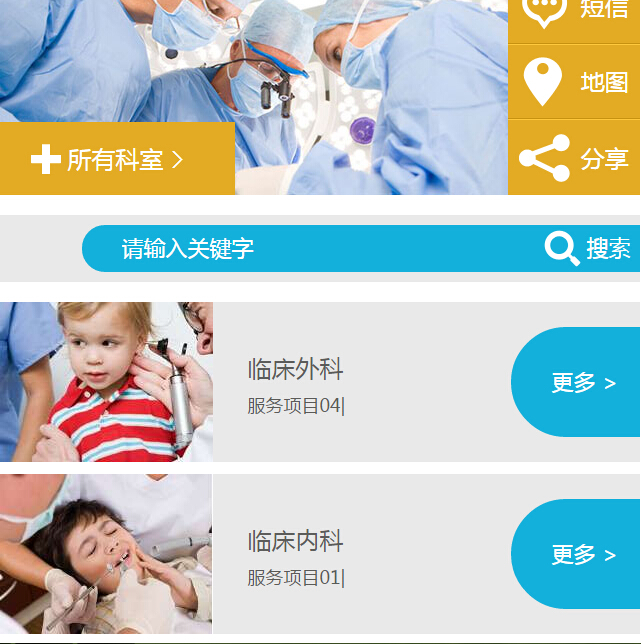Open the 临床外科 department photo

[106, 382]
